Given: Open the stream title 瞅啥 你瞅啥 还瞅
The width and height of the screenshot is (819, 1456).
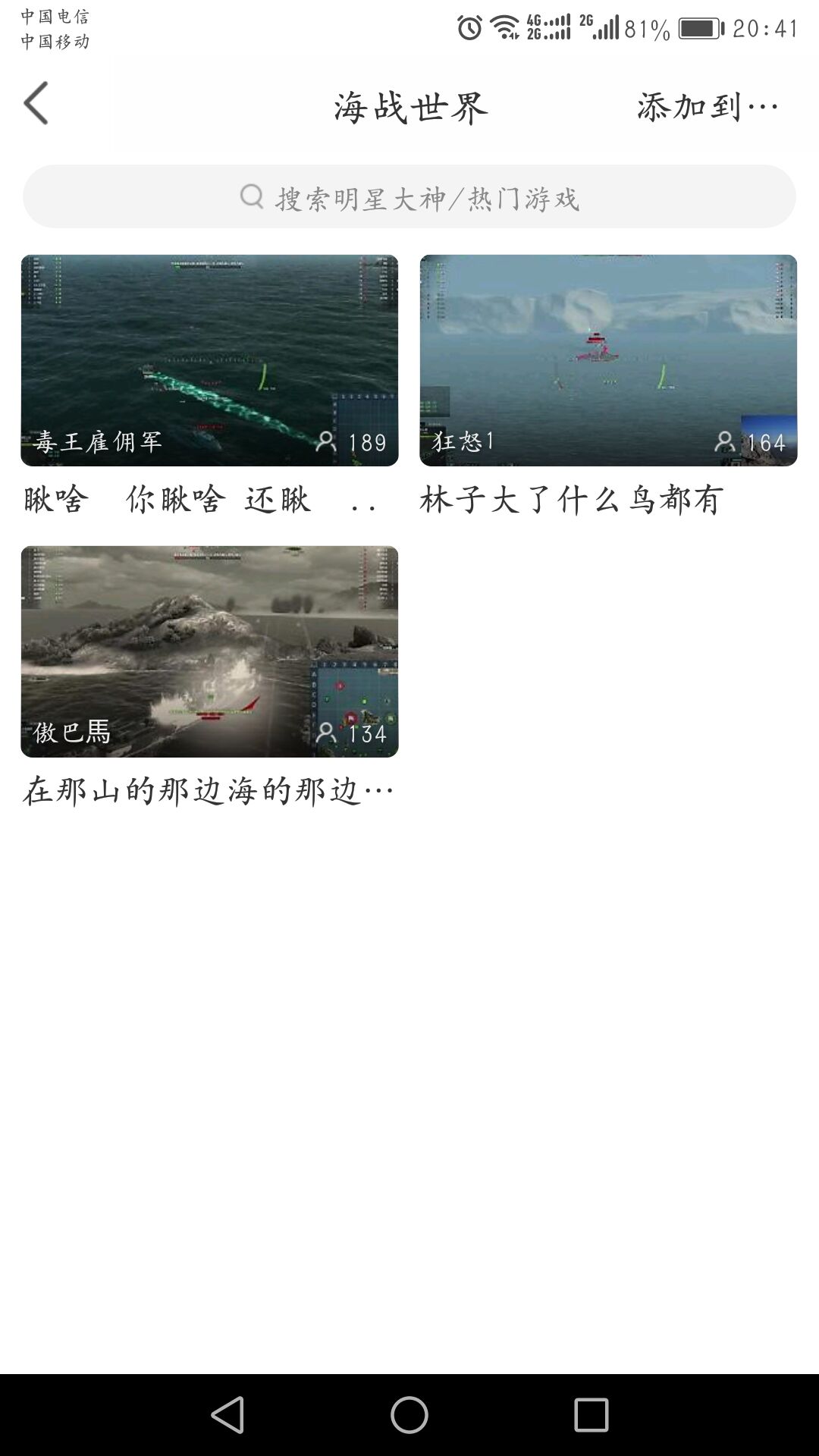Looking at the screenshot, I should tap(201, 500).
